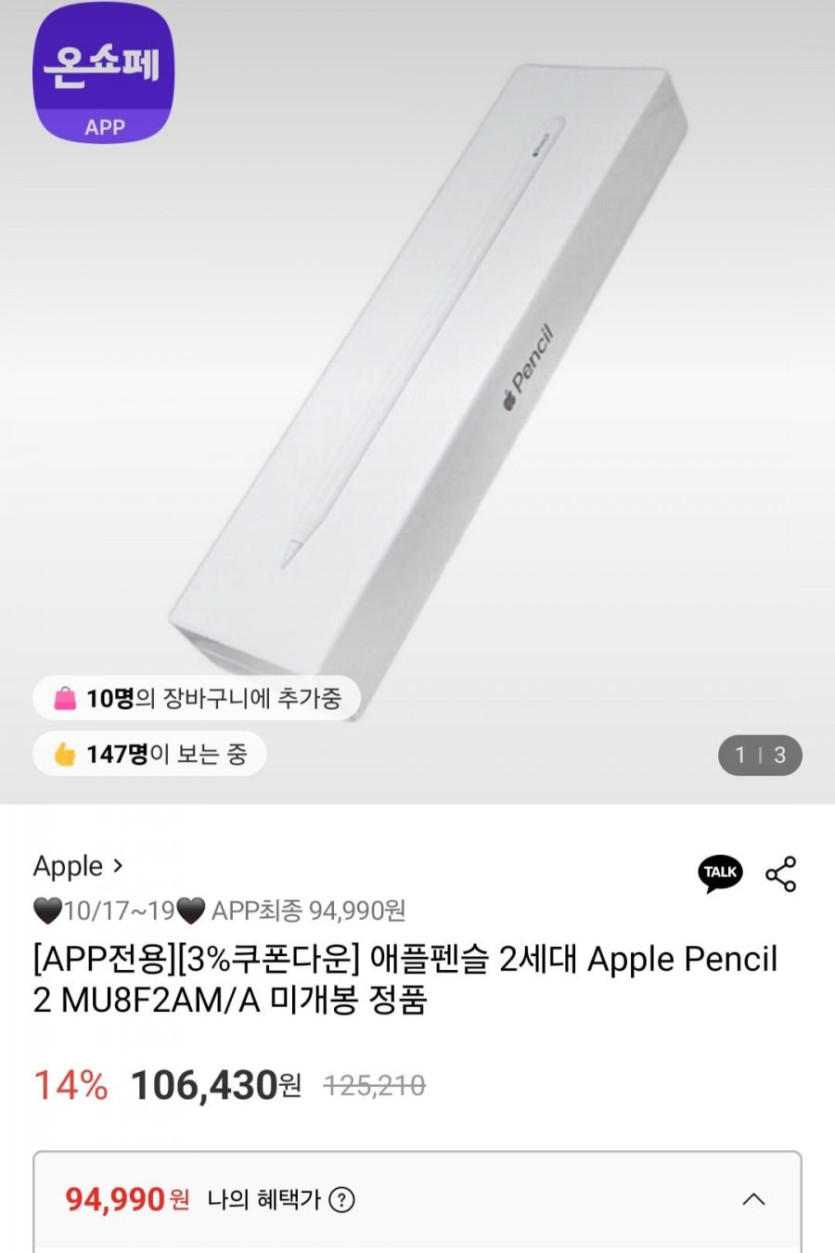Viewport: 835px width, 1253px height.
Task: Tap the share icon
Action: tap(780, 873)
